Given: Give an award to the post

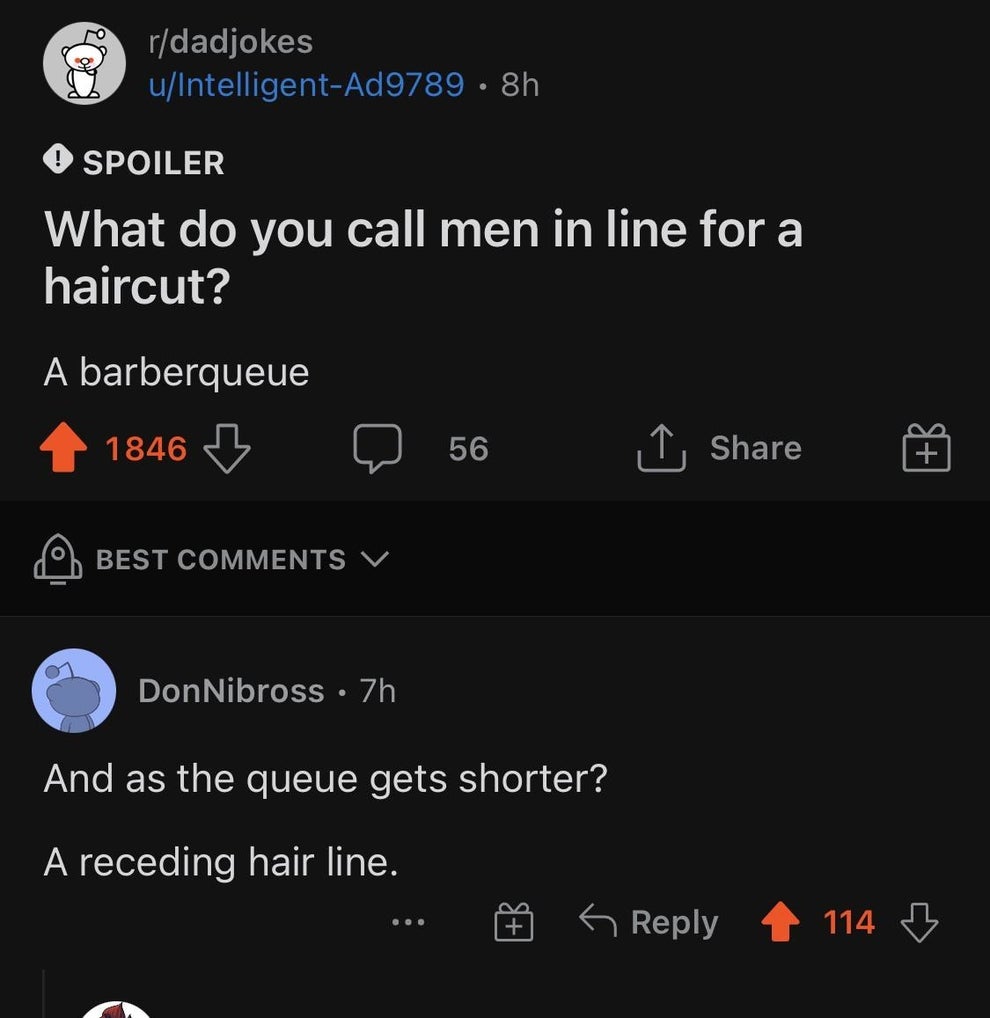Looking at the screenshot, I should 926,448.
